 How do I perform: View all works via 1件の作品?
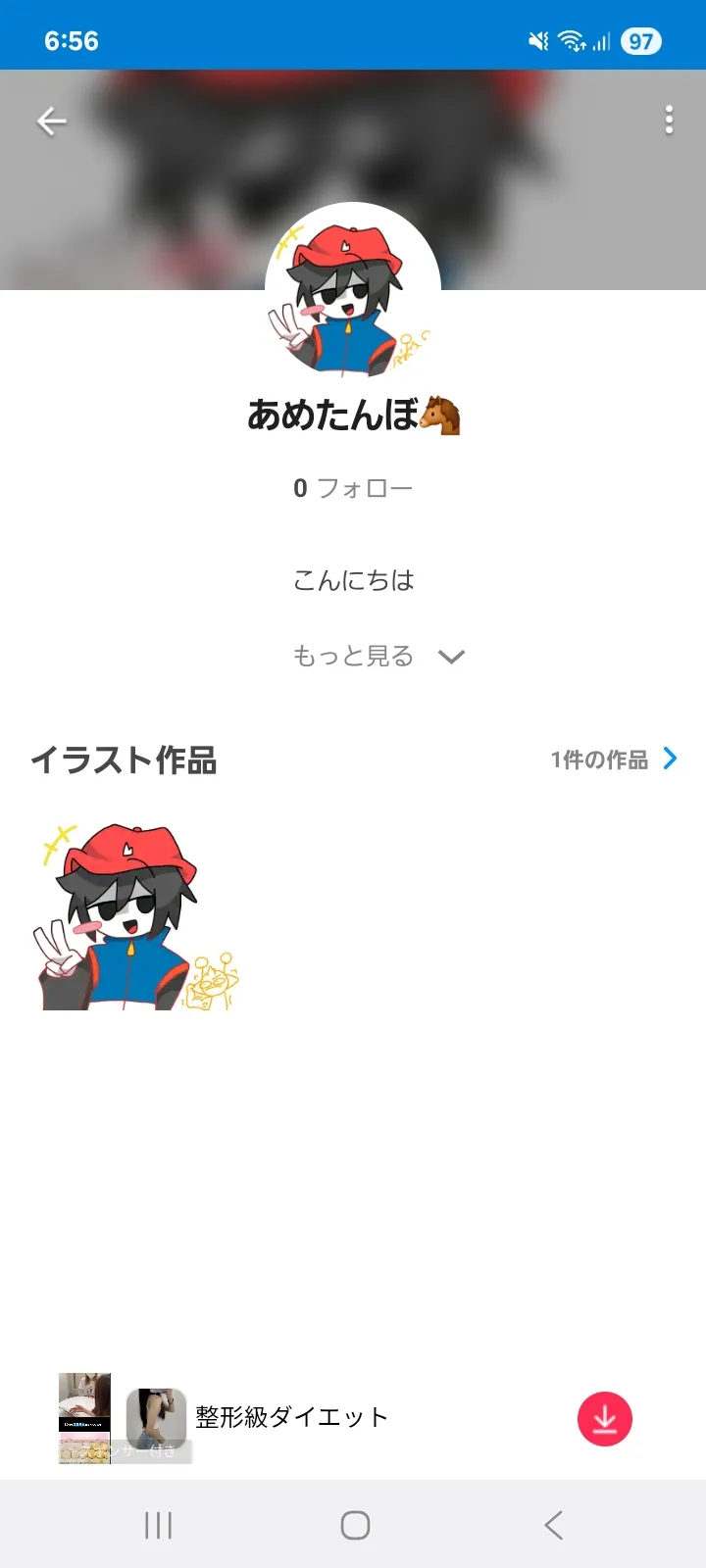click(613, 759)
